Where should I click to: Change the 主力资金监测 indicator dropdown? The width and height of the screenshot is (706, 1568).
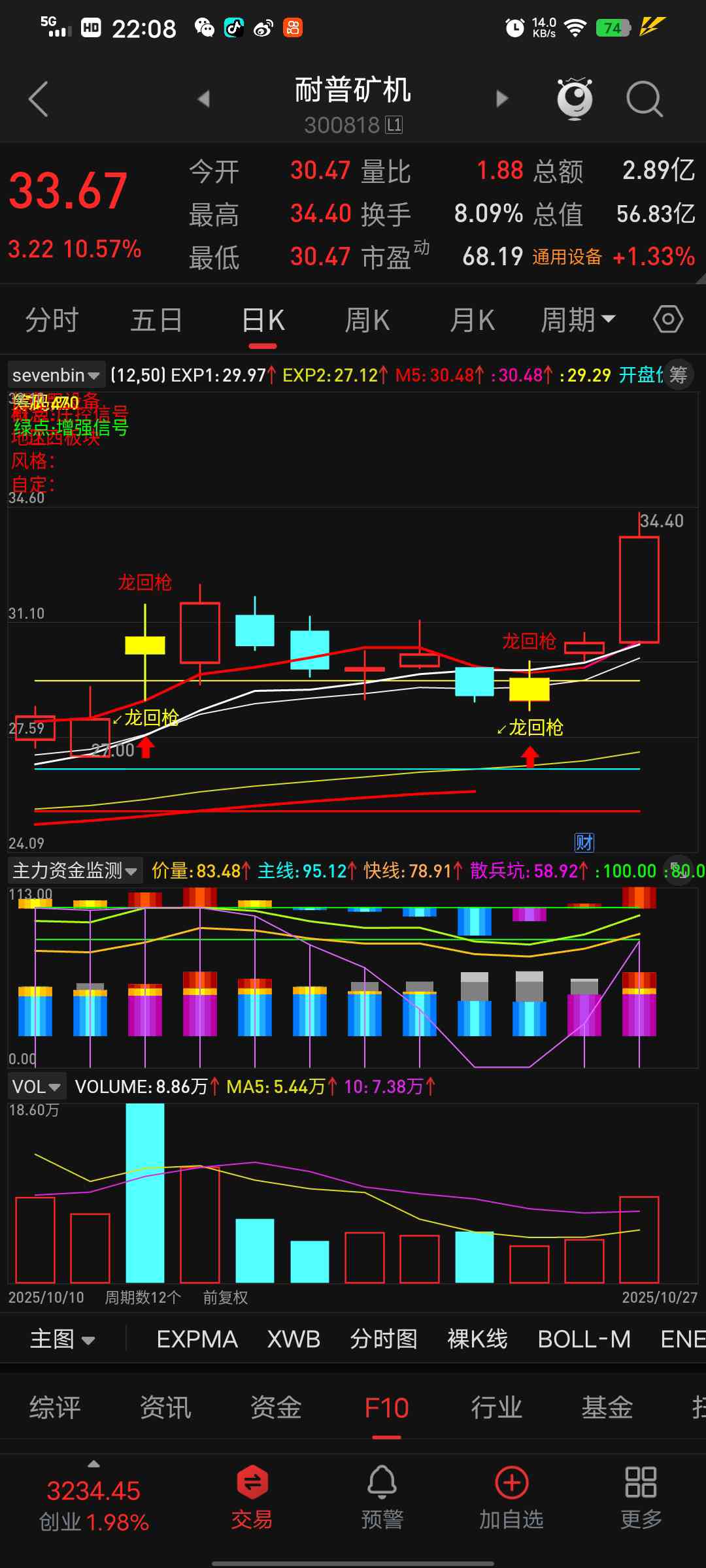75,870
